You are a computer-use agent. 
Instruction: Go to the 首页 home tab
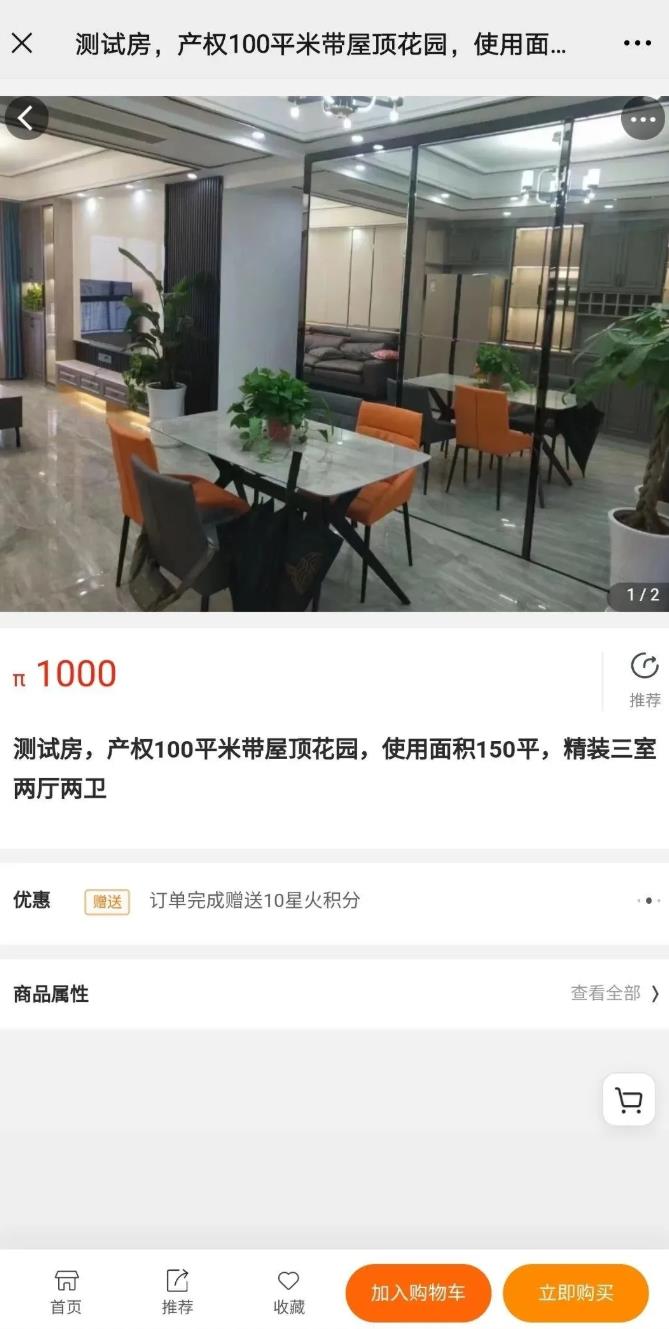pos(66,1291)
